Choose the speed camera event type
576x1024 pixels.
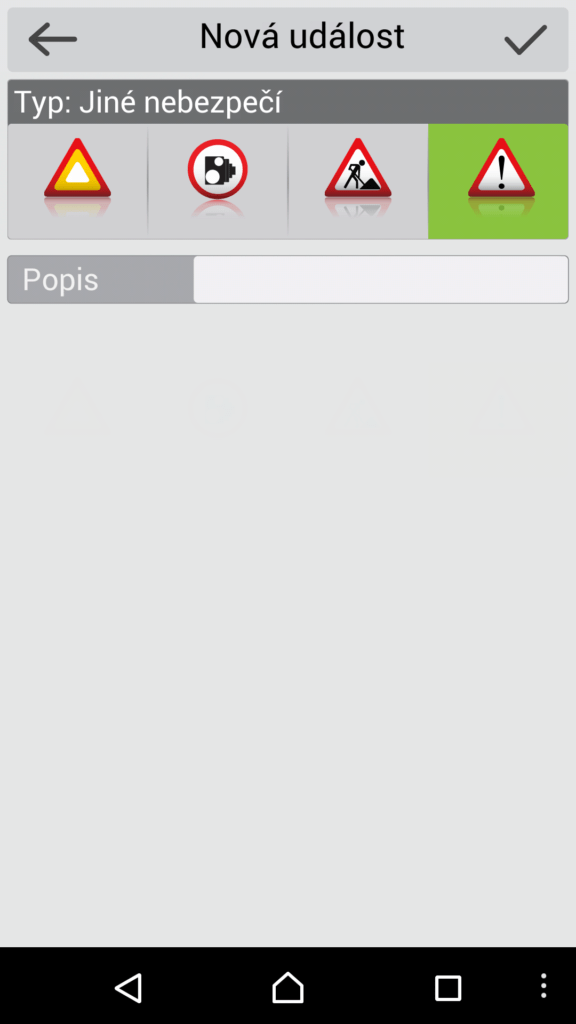pyautogui.click(x=217, y=181)
